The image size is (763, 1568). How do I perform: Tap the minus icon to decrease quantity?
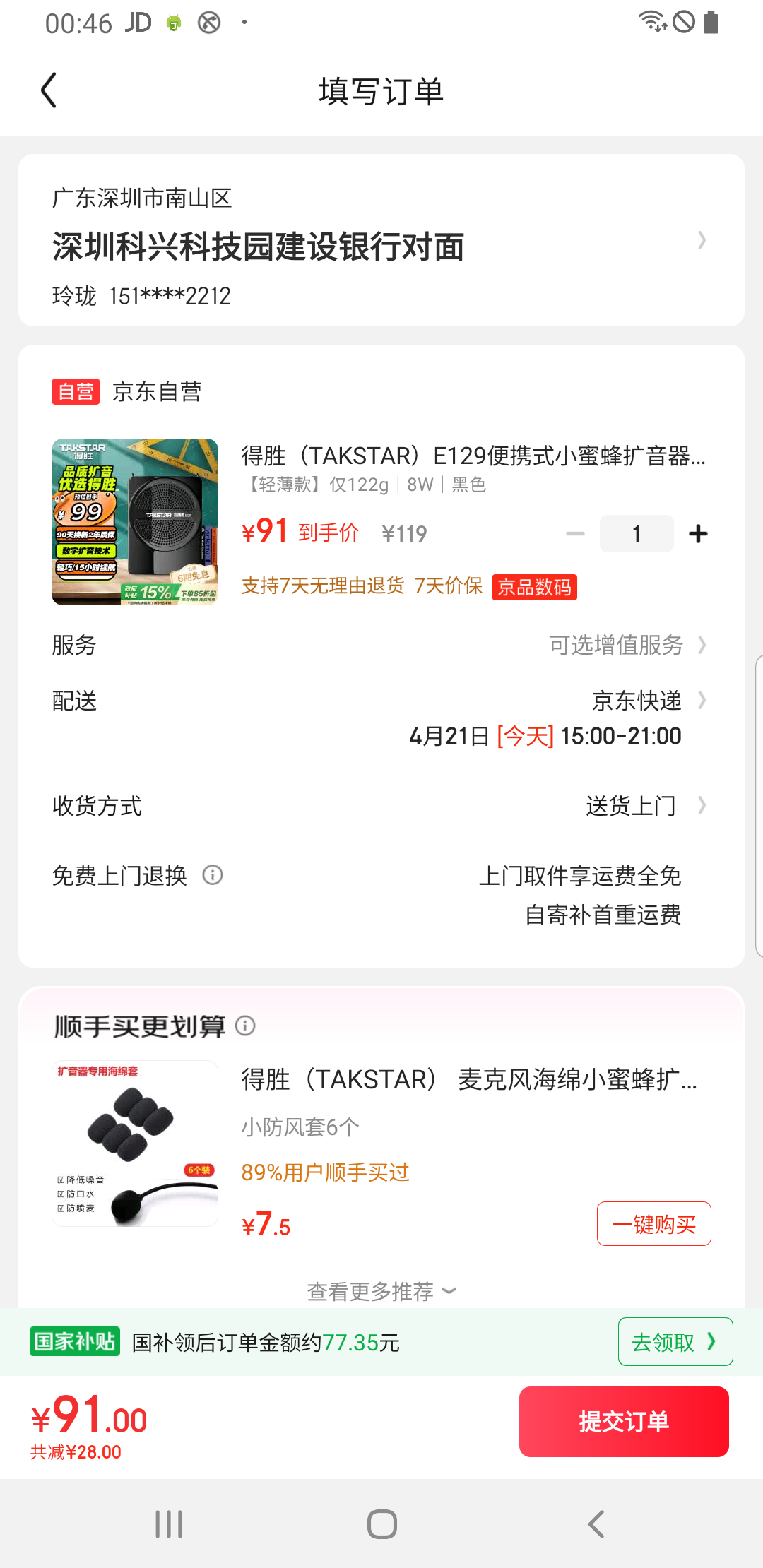(x=574, y=533)
